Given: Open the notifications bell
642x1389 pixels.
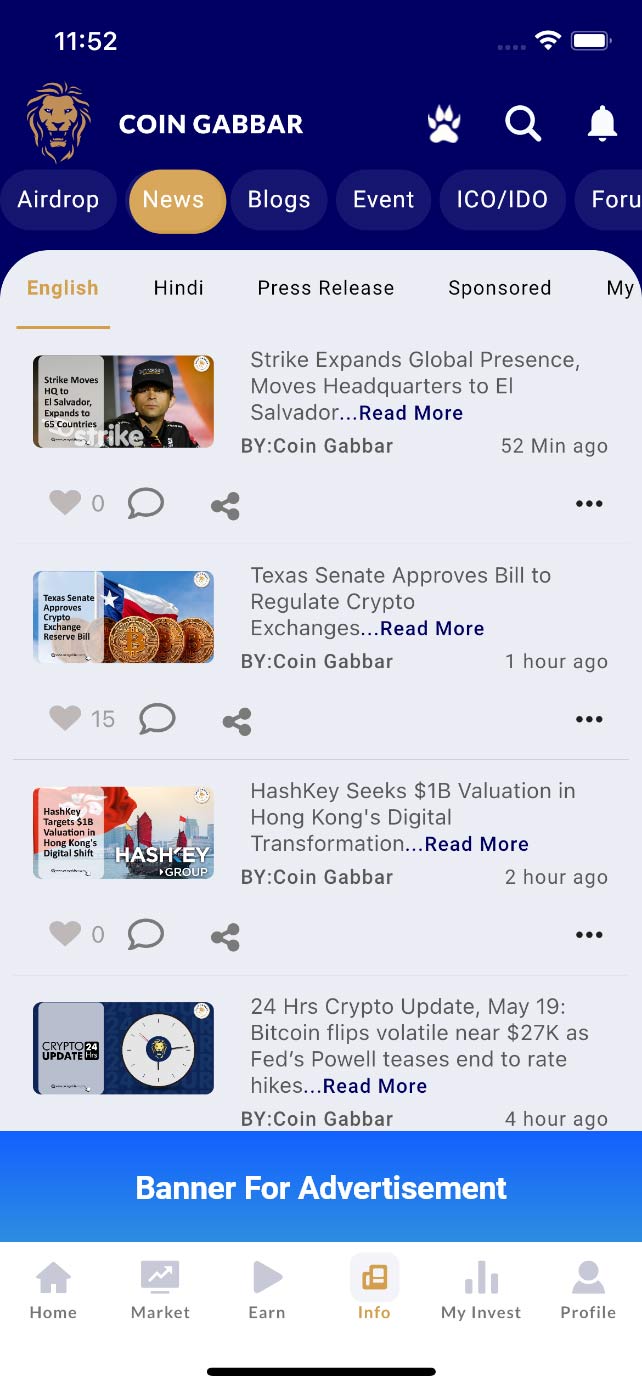Looking at the screenshot, I should coord(601,124).
